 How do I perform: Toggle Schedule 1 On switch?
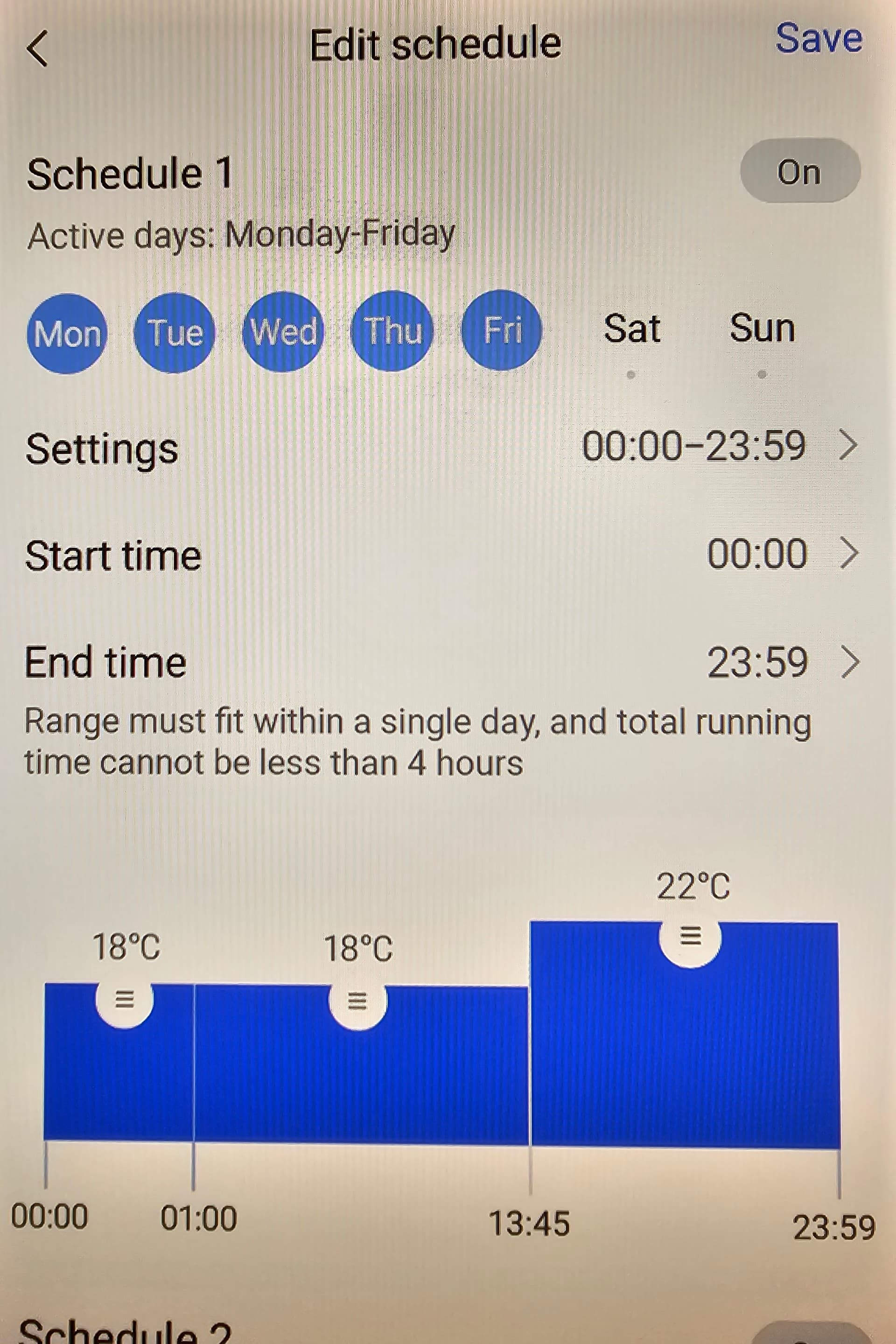tap(799, 171)
